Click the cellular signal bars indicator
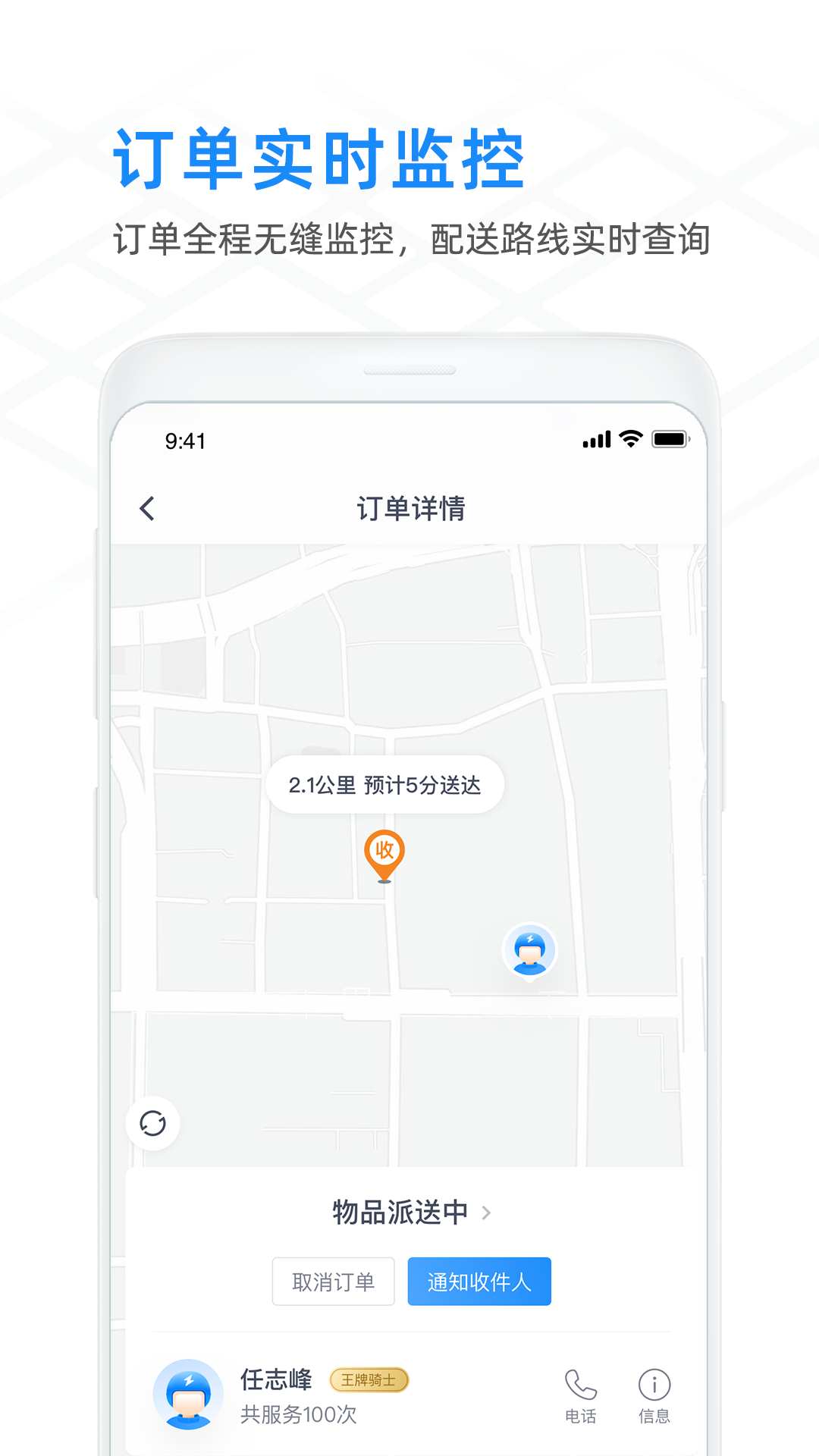The image size is (819, 1456). tap(598, 438)
